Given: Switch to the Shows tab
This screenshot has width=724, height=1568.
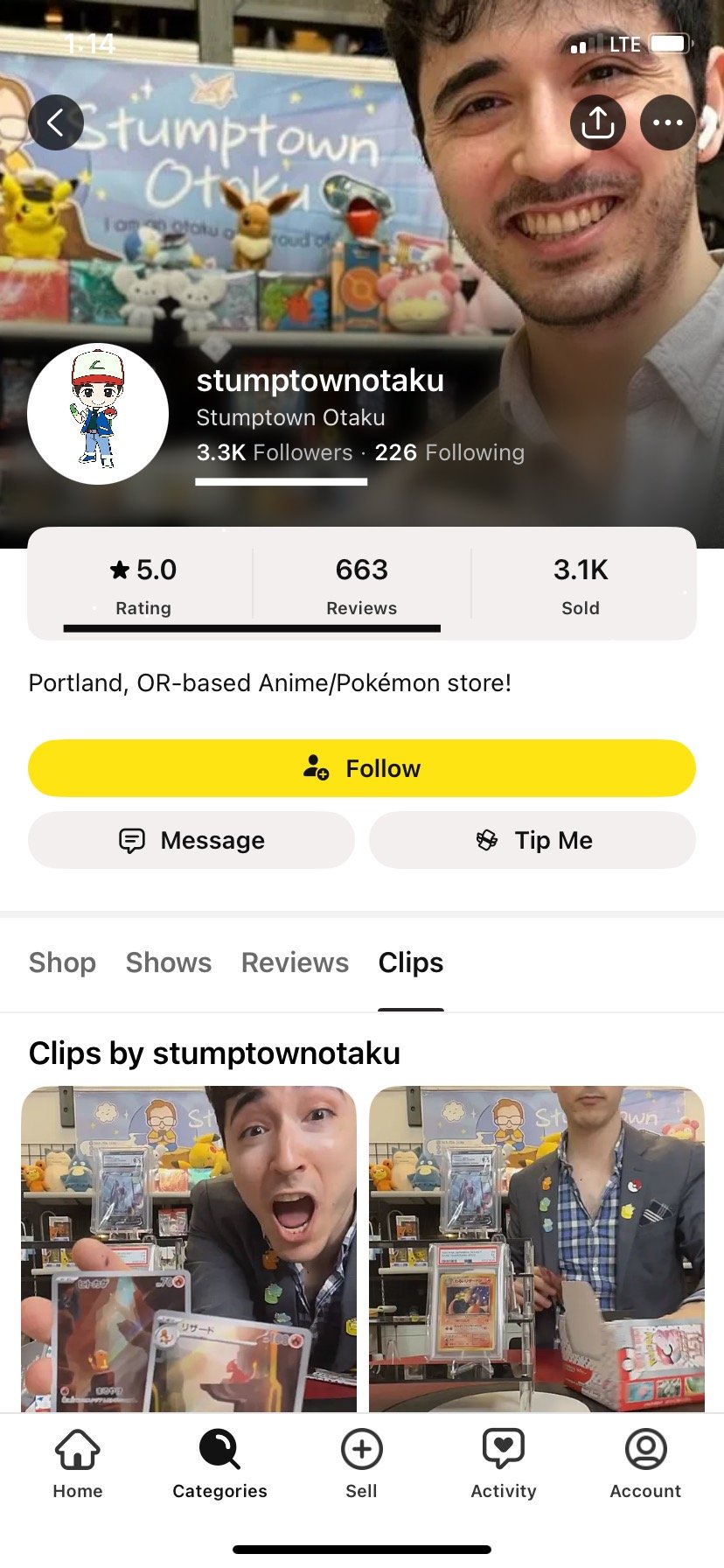Looking at the screenshot, I should (x=169, y=962).
